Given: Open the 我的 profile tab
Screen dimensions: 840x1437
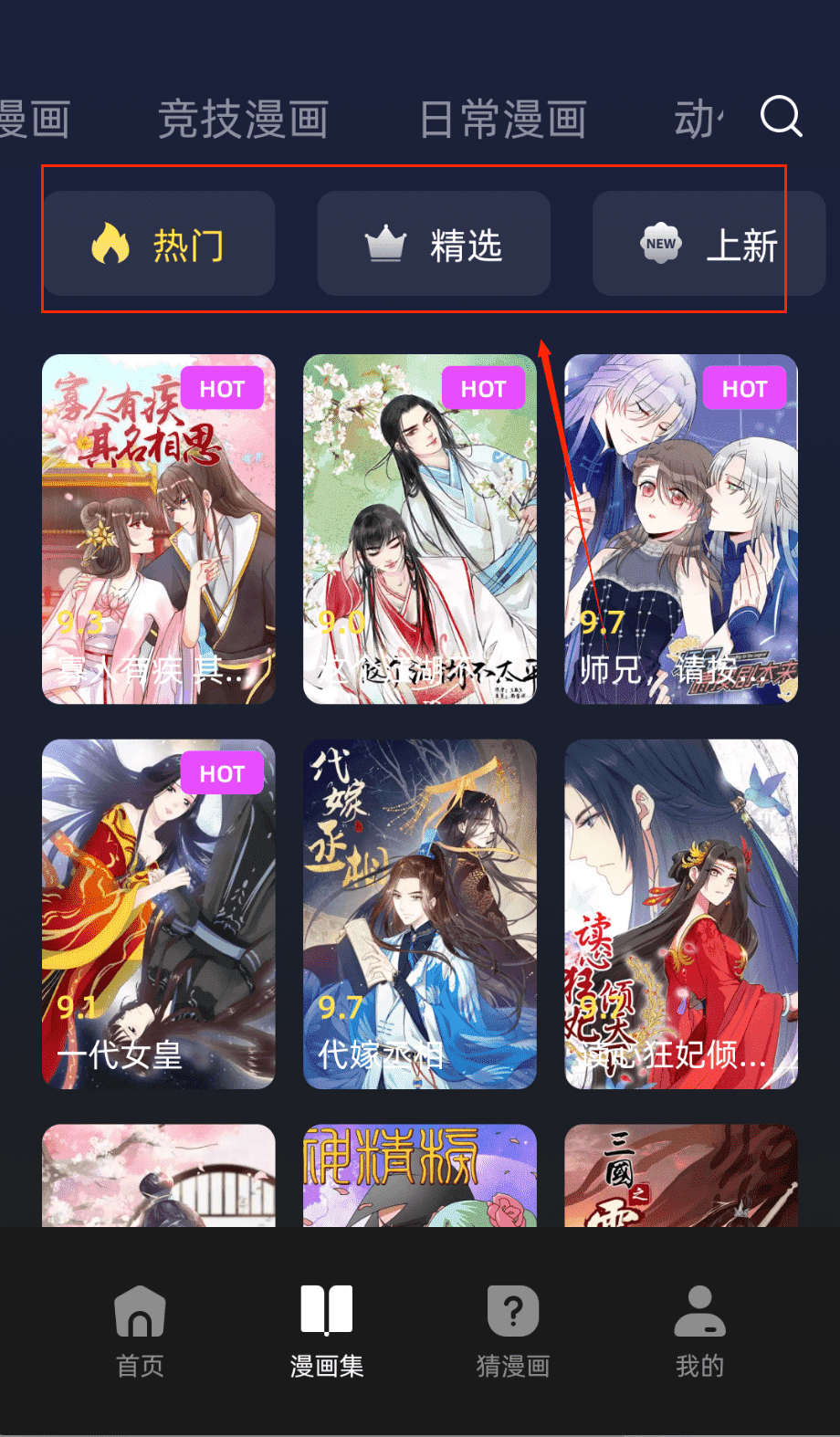Looking at the screenshot, I should (699, 1331).
